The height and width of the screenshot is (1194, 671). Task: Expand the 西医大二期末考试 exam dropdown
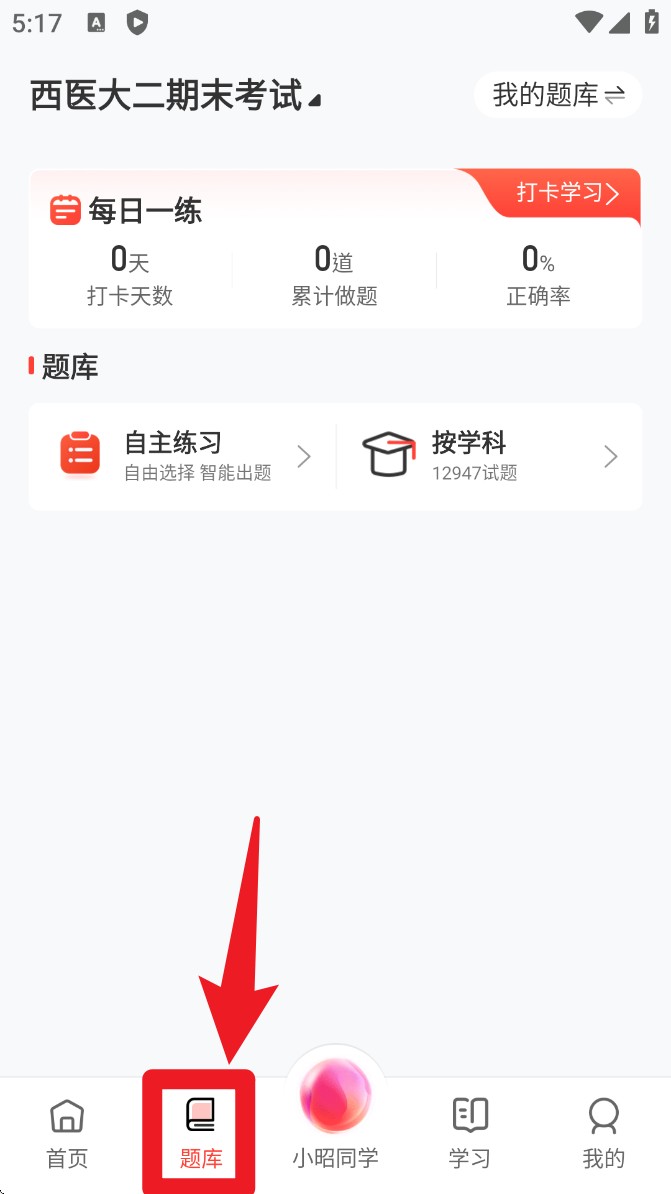pyautogui.click(x=175, y=96)
